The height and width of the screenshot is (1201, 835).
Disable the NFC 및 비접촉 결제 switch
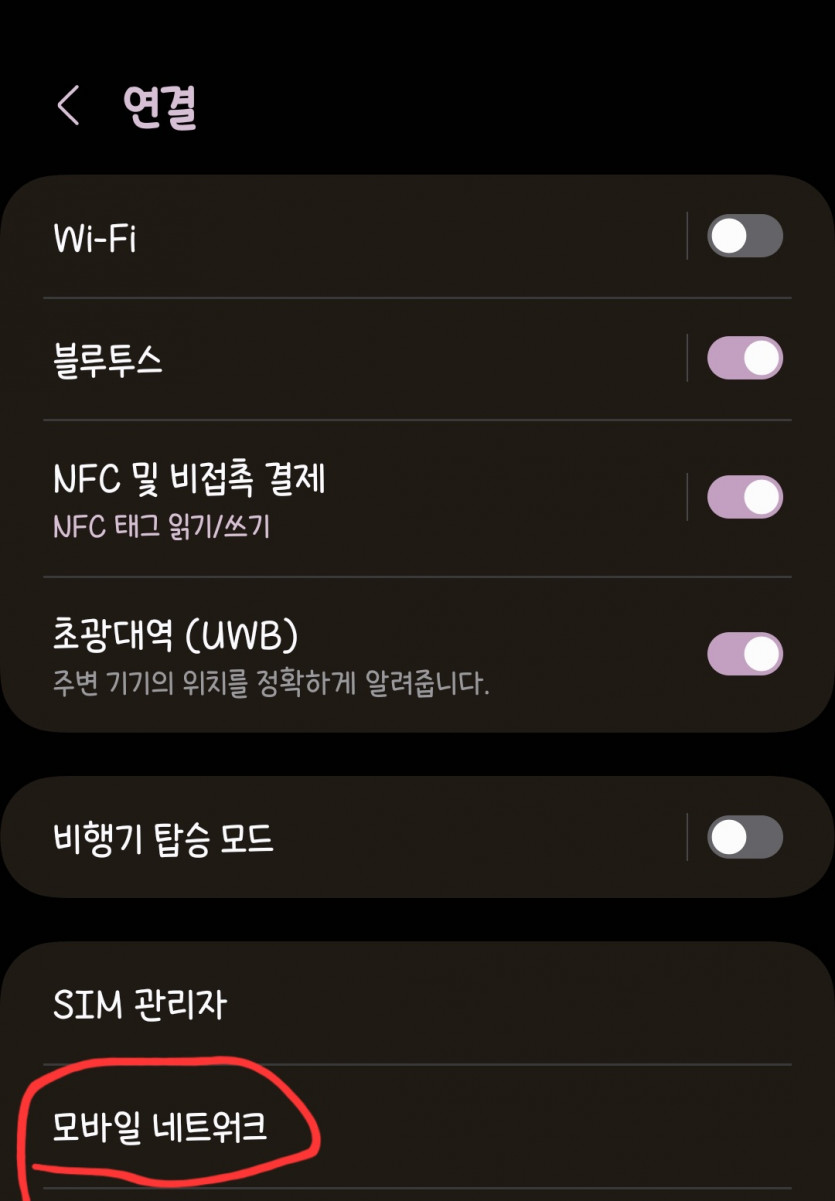(744, 497)
